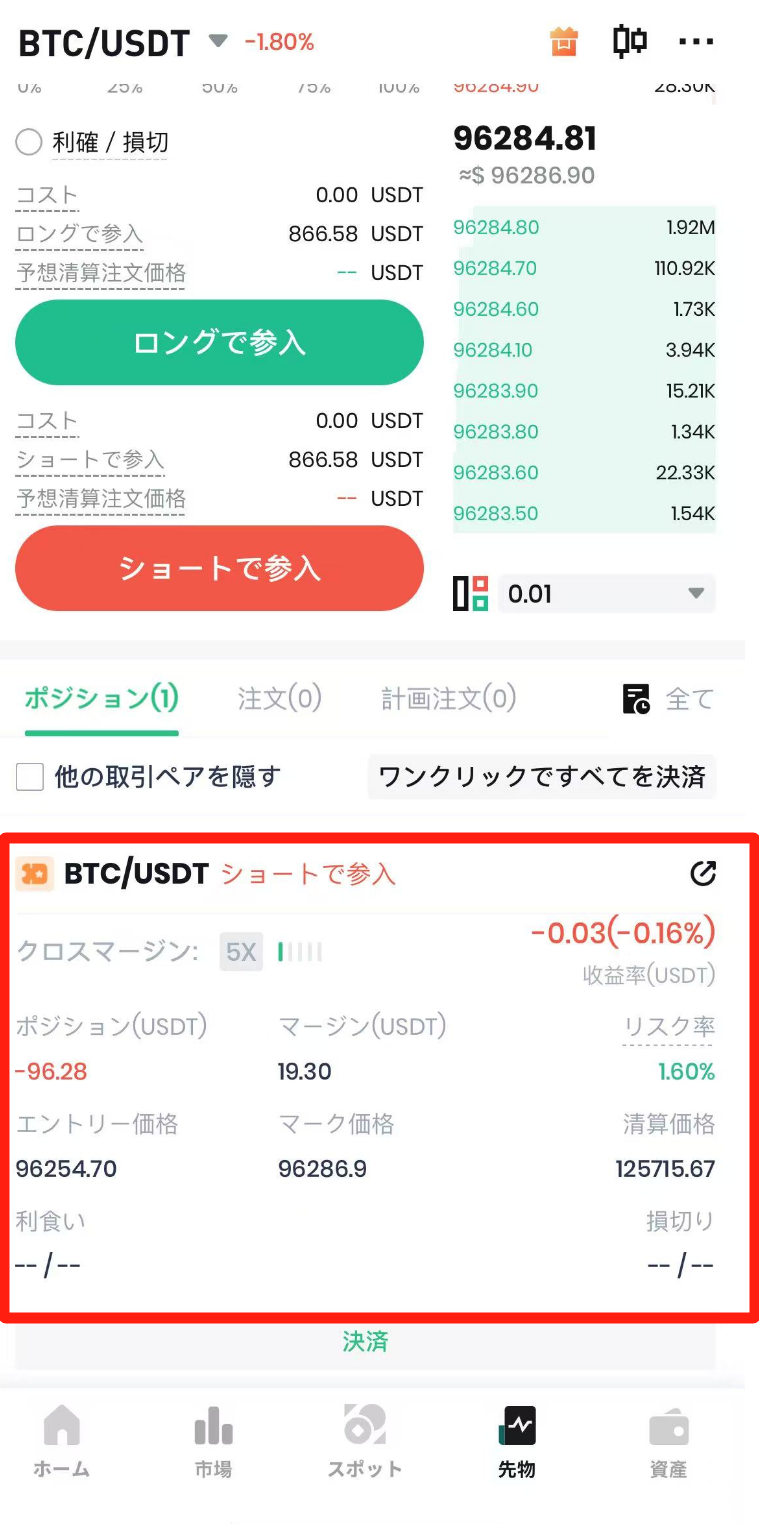Tap the green ロングで参入 button

[x=219, y=342]
